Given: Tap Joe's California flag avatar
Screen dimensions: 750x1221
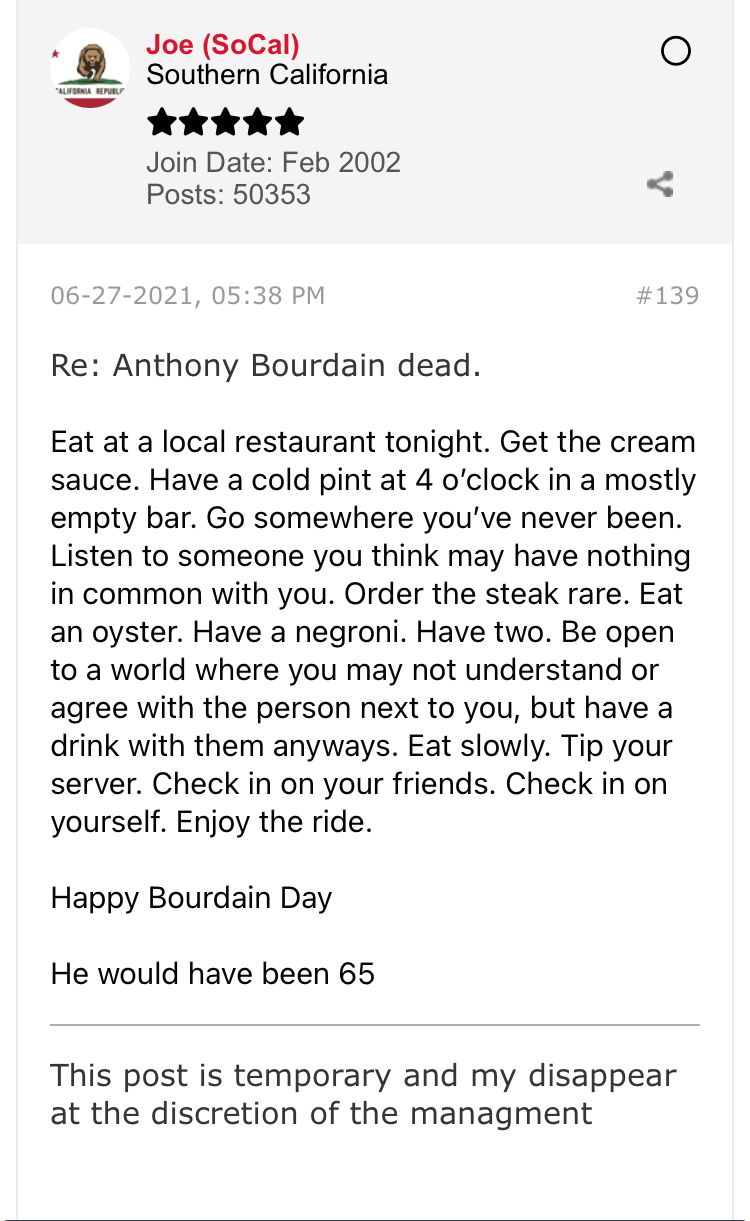Looking at the screenshot, I should [90, 69].
